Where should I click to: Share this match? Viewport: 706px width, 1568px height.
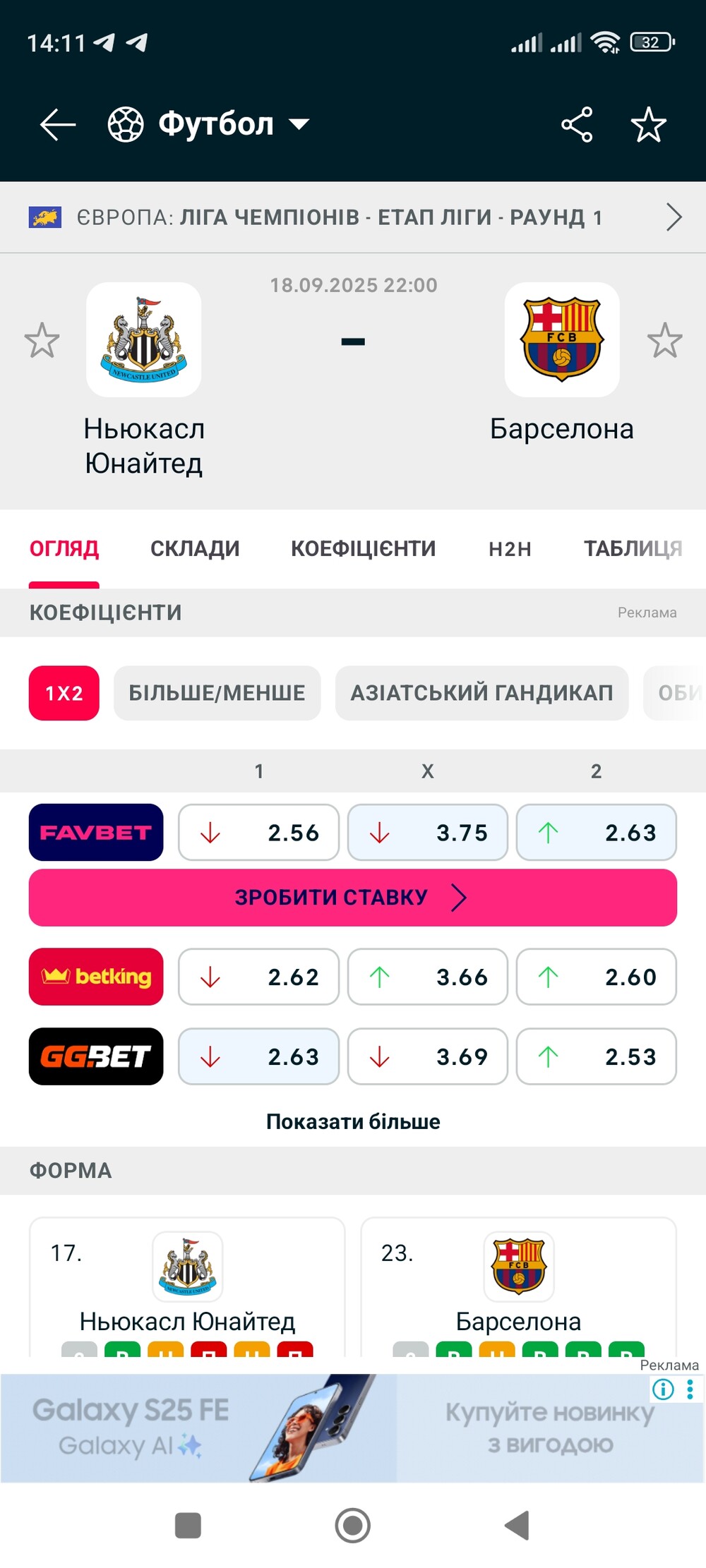click(x=577, y=125)
